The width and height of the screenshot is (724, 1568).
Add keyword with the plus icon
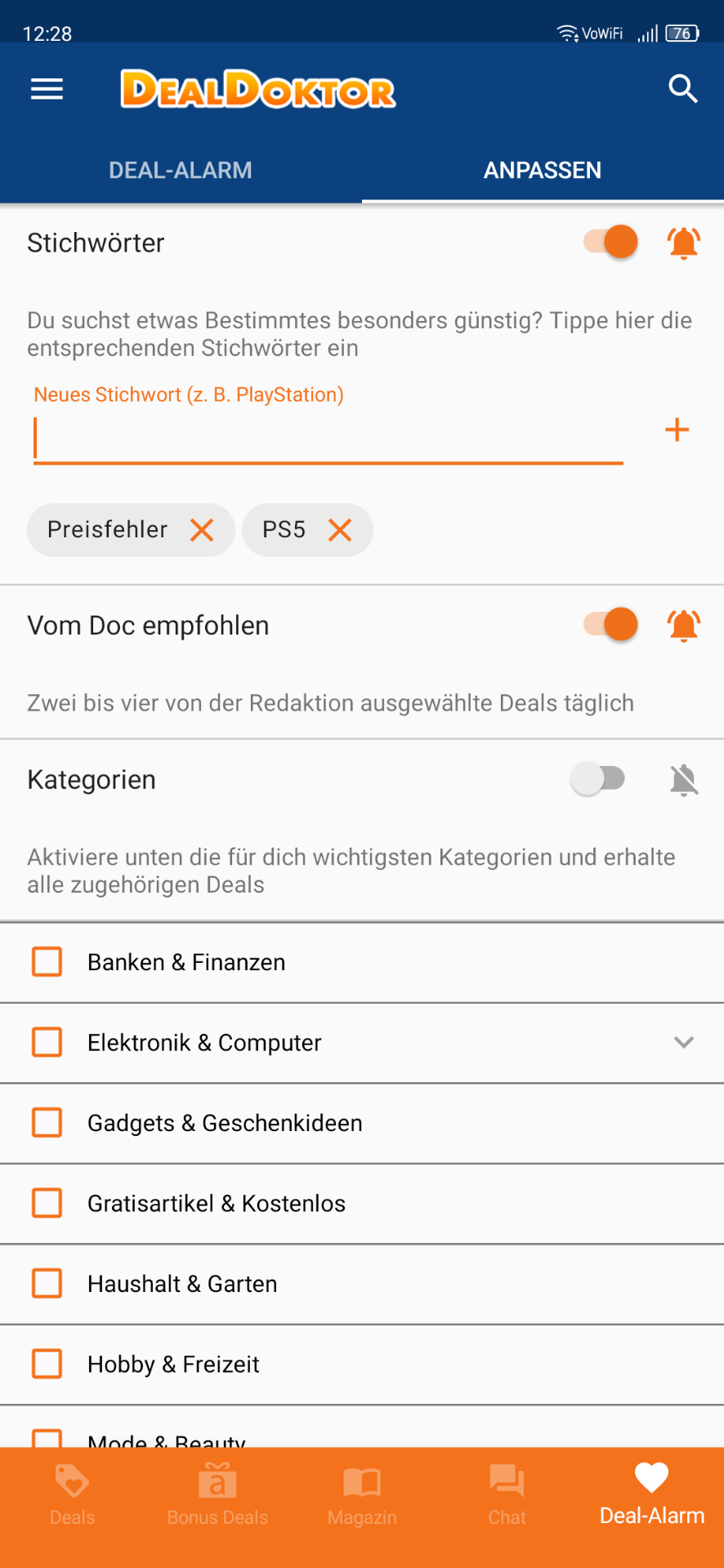pyautogui.click(x=677, y=430)
